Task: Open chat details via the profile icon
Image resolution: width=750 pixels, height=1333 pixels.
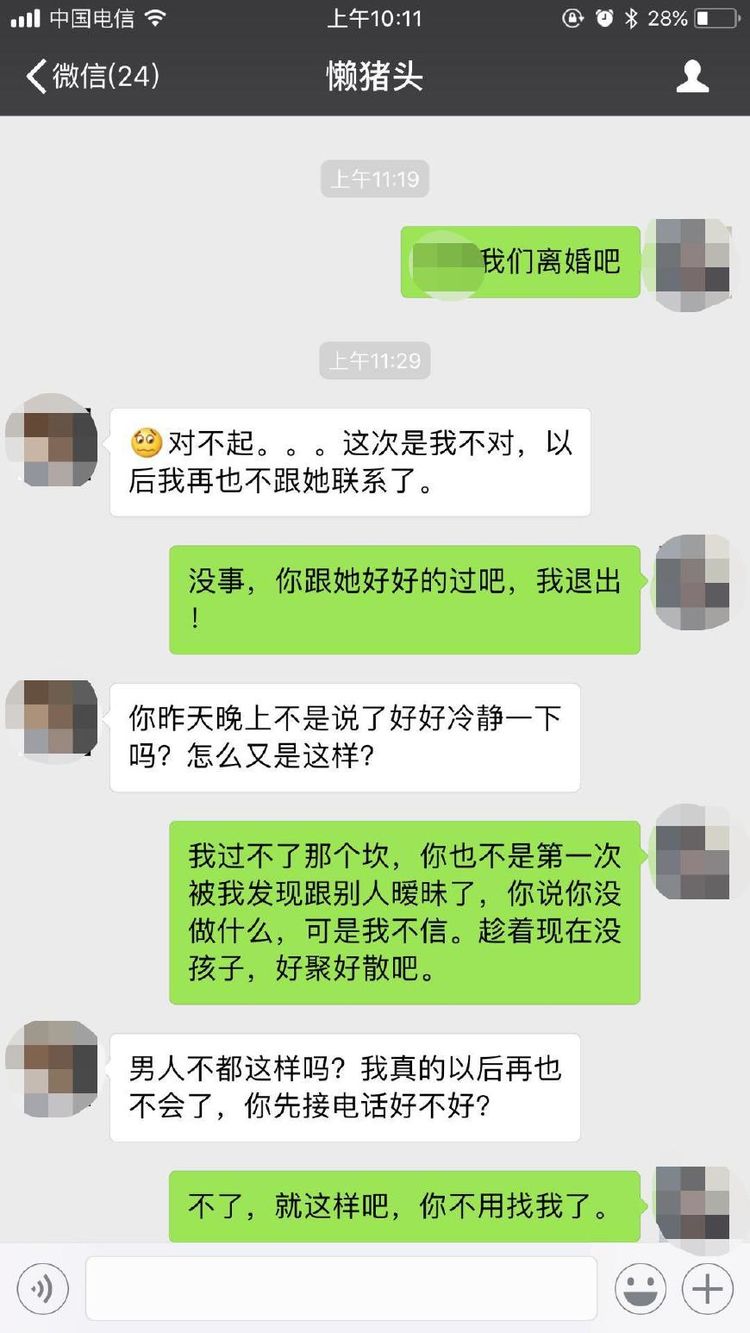Action: [x=692, y=77]
